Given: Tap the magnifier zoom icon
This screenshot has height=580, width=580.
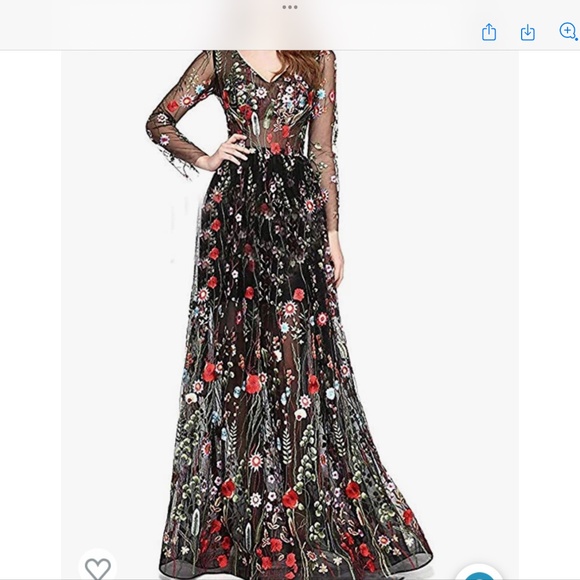Looking at the screenshot, I should 568,31.
